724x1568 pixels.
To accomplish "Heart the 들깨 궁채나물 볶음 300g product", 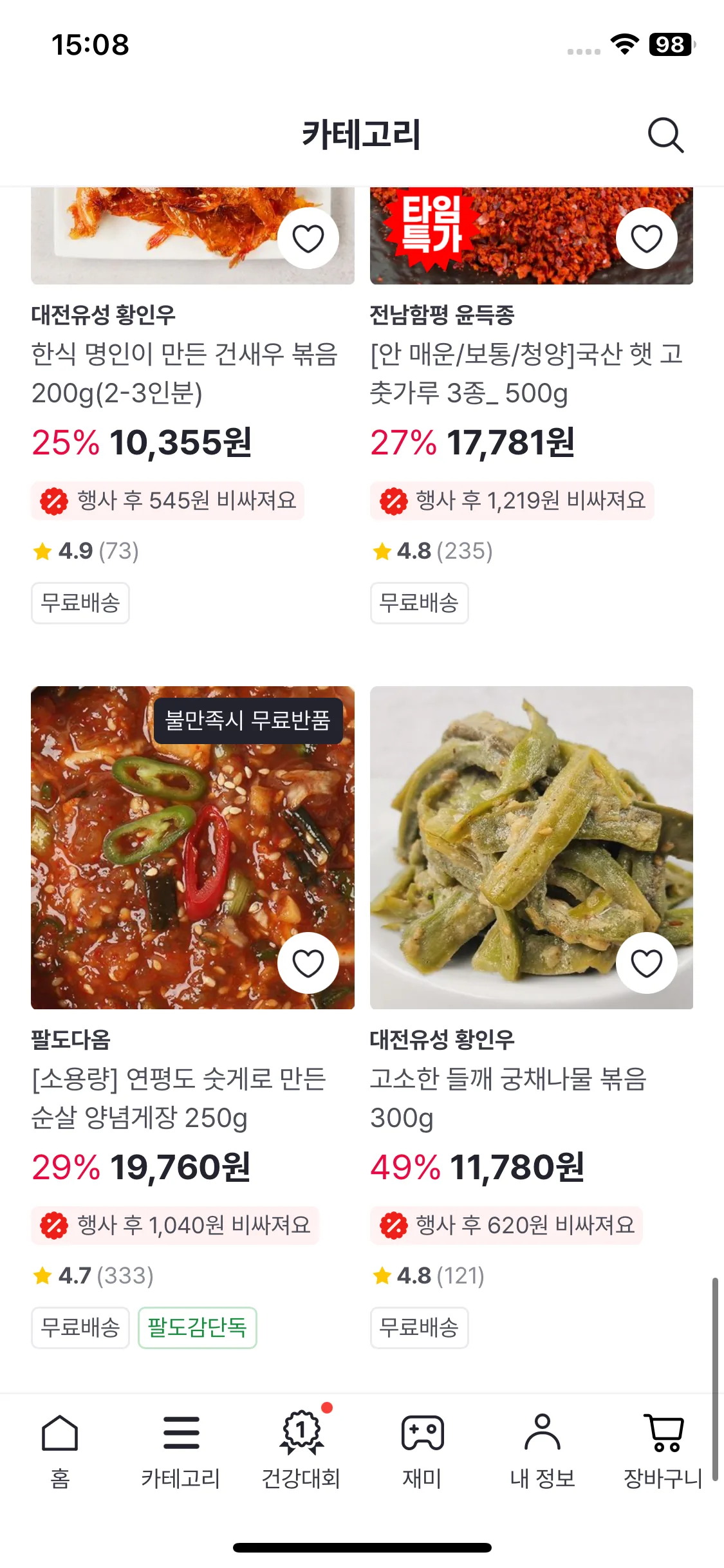I will [x=646, y=964].
